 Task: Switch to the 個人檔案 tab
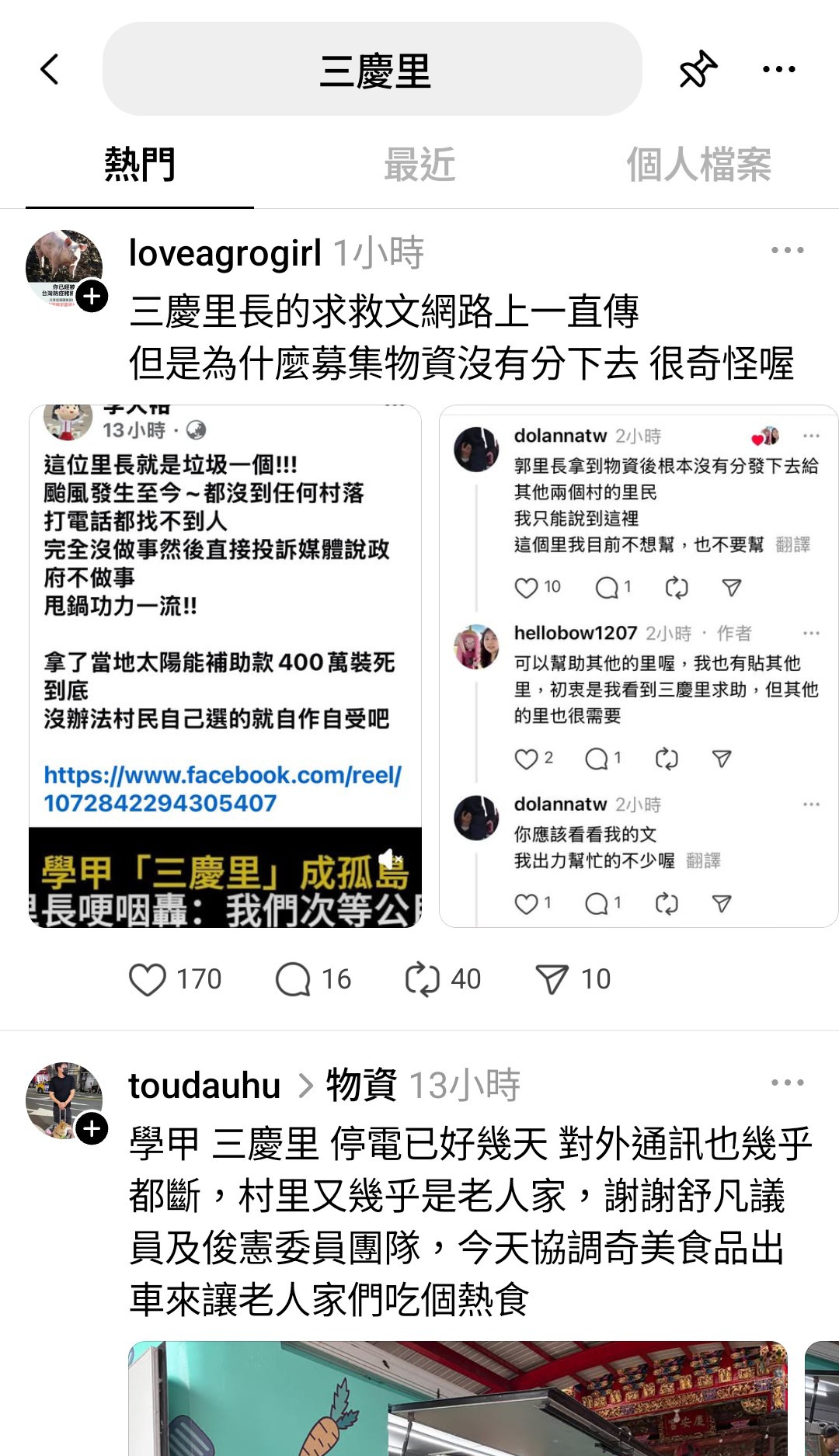pos(698,165)
